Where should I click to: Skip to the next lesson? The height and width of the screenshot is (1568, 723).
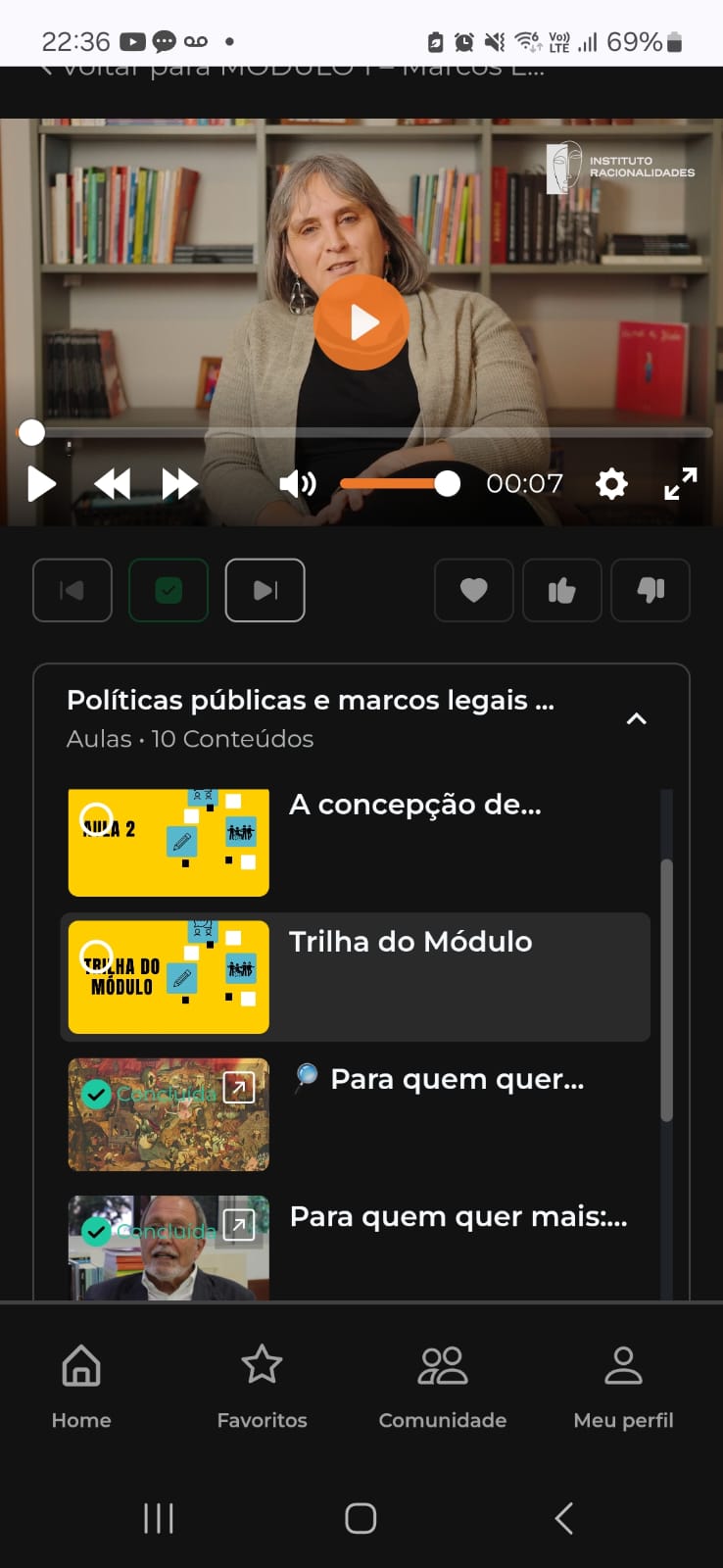tap(265, 590)
